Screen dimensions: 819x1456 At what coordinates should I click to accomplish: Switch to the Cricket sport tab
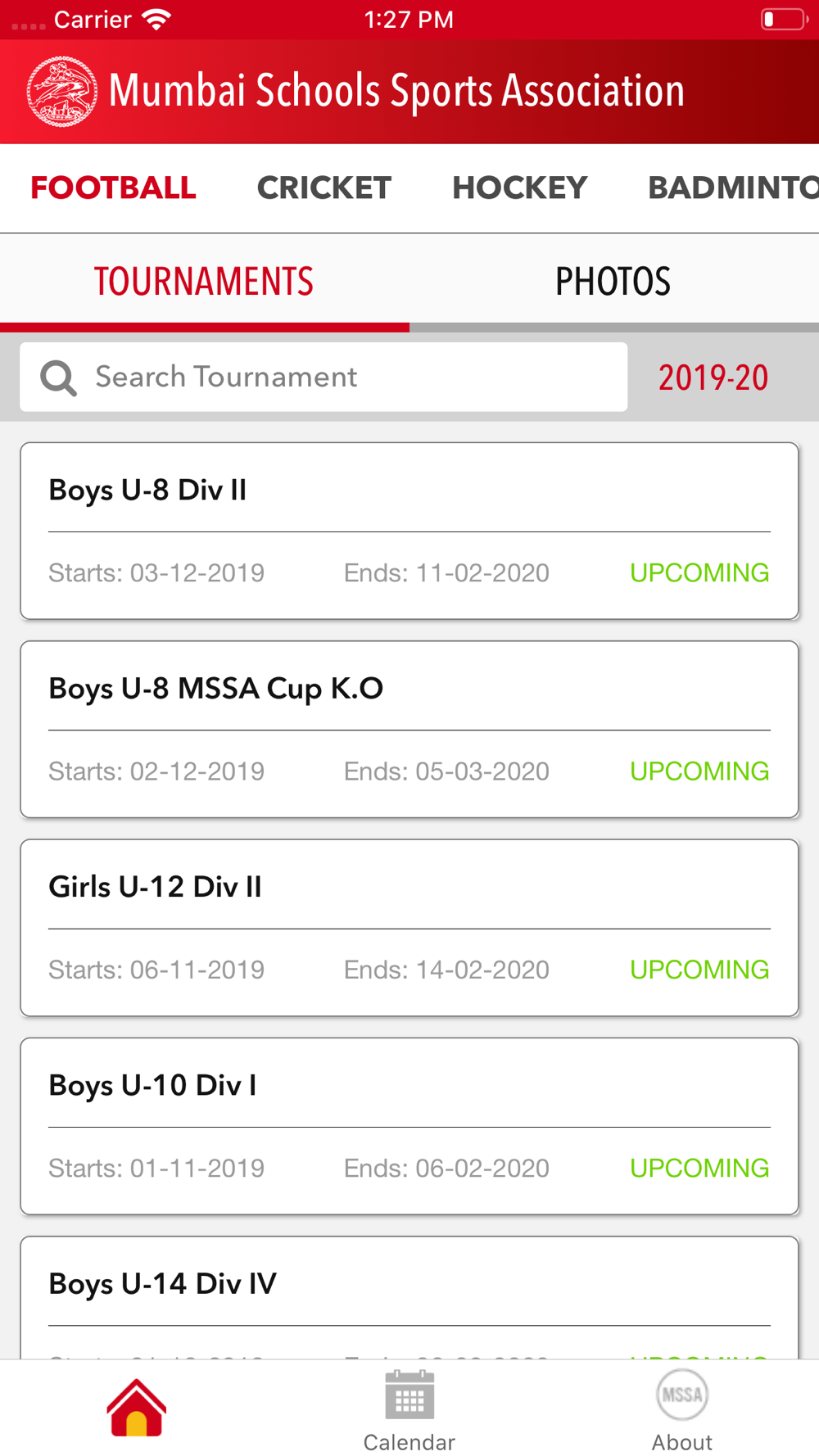coord(324,188)
